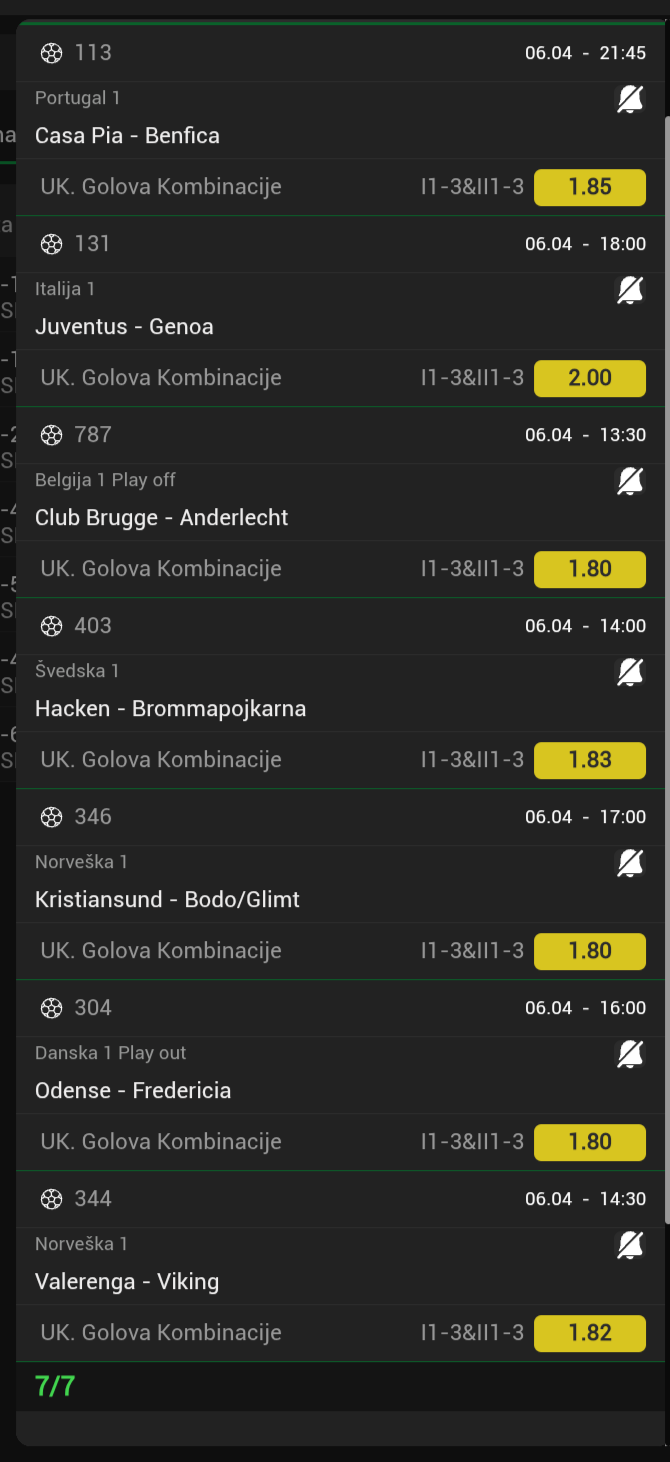Toggle notification bell for Hacken - Brommapojkarna
This screenshot has height=1462, width=670.
pyautogui.click(x=630, y=672)
